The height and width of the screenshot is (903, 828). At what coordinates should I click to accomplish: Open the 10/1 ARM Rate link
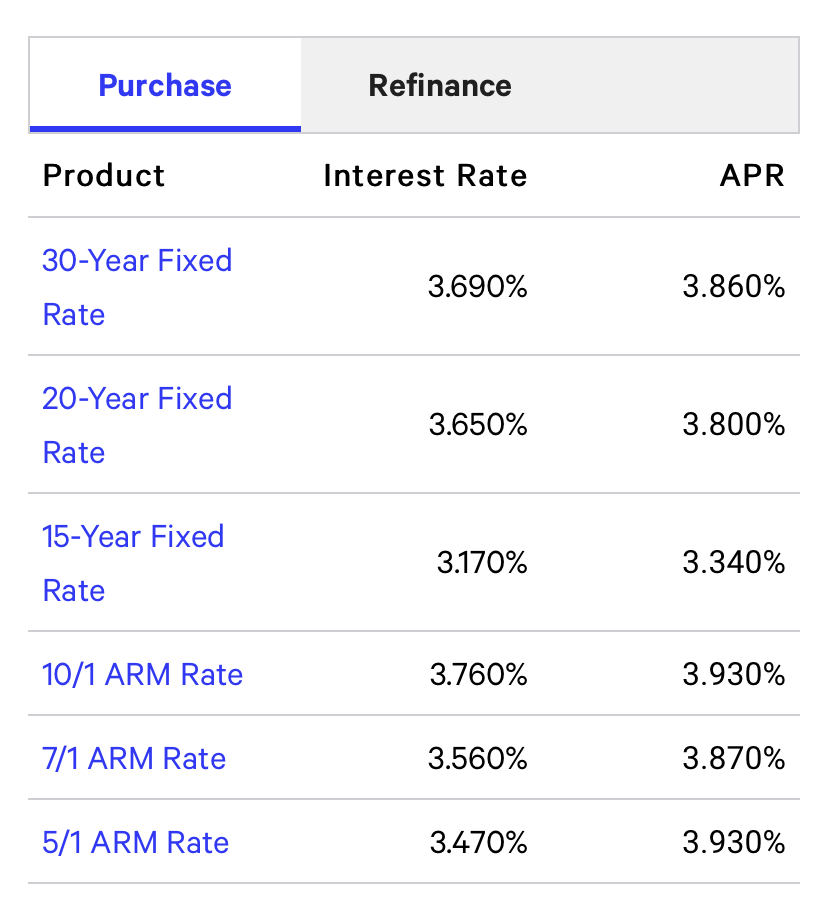(x=142, y=675)
